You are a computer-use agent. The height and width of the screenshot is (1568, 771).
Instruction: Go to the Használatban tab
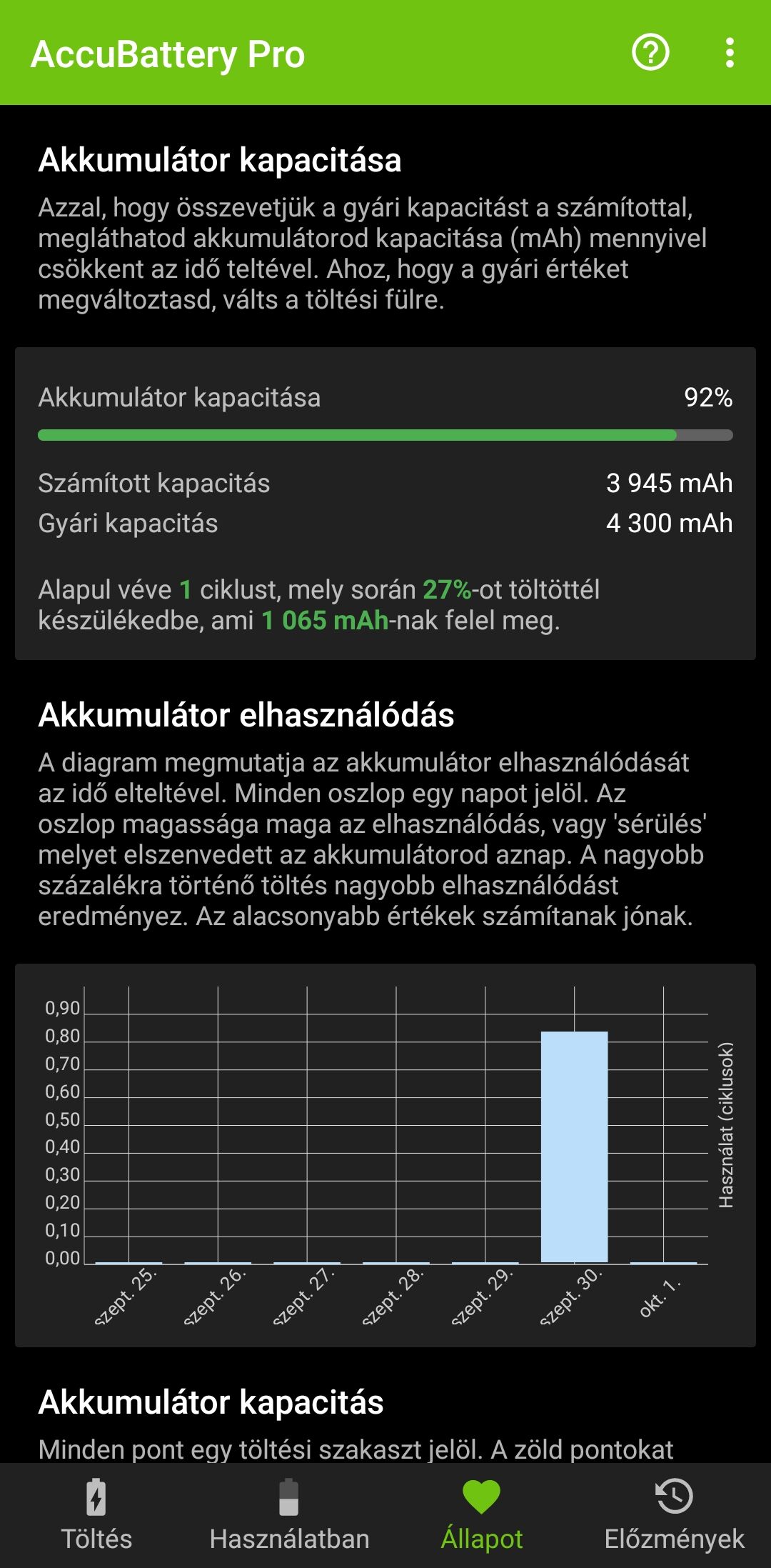tap(289, 1516)
